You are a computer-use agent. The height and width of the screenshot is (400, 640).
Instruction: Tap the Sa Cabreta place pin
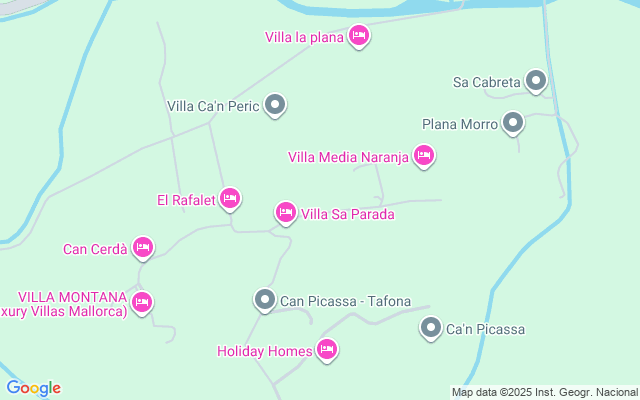click(537, 81)
